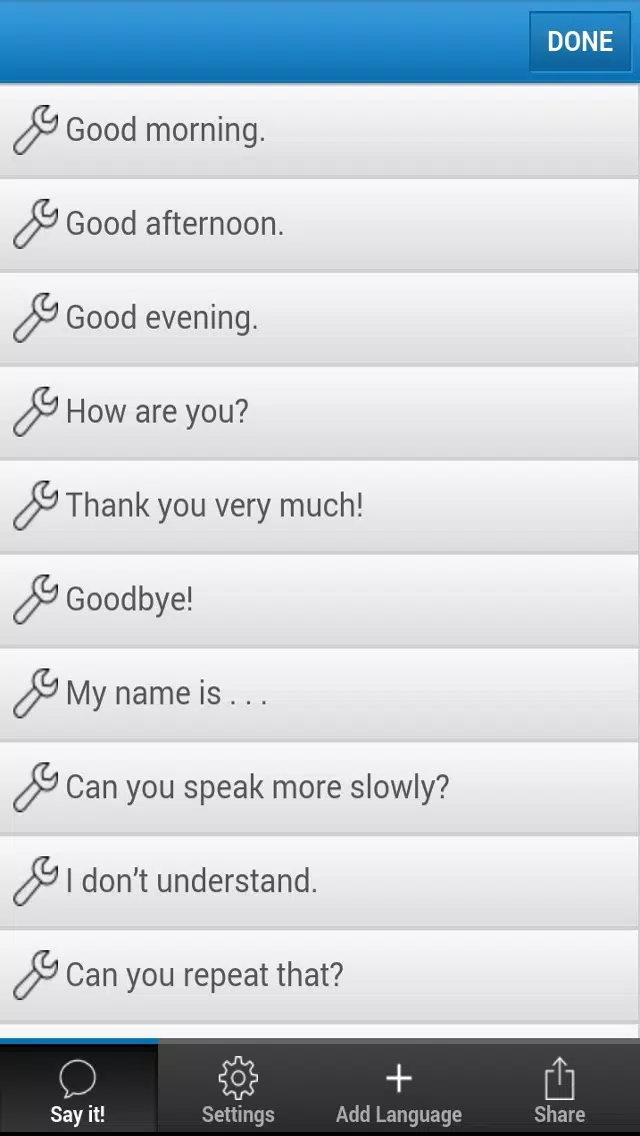Open the Settings tab
The width and height of the screenshot is (640, 1136).
[238, 1089]
